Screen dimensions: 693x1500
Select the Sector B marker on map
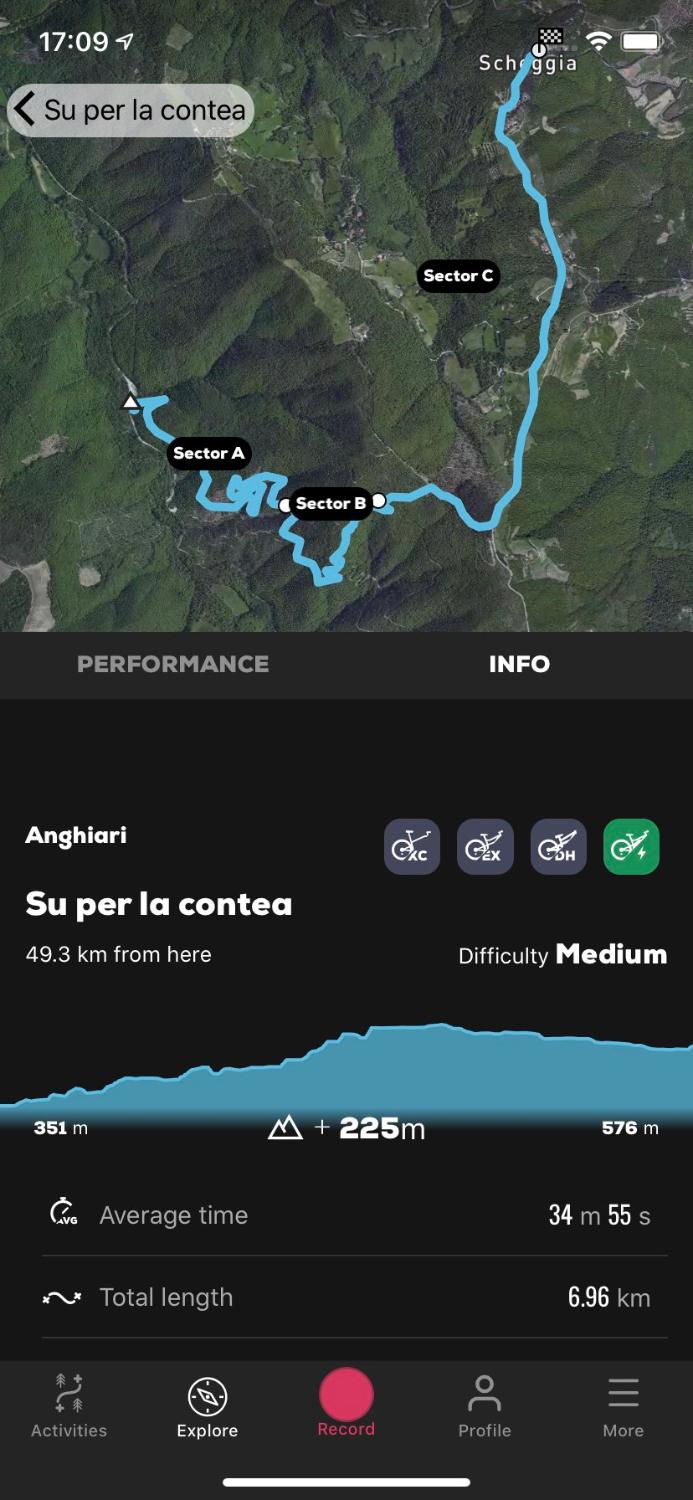point(331,503)
